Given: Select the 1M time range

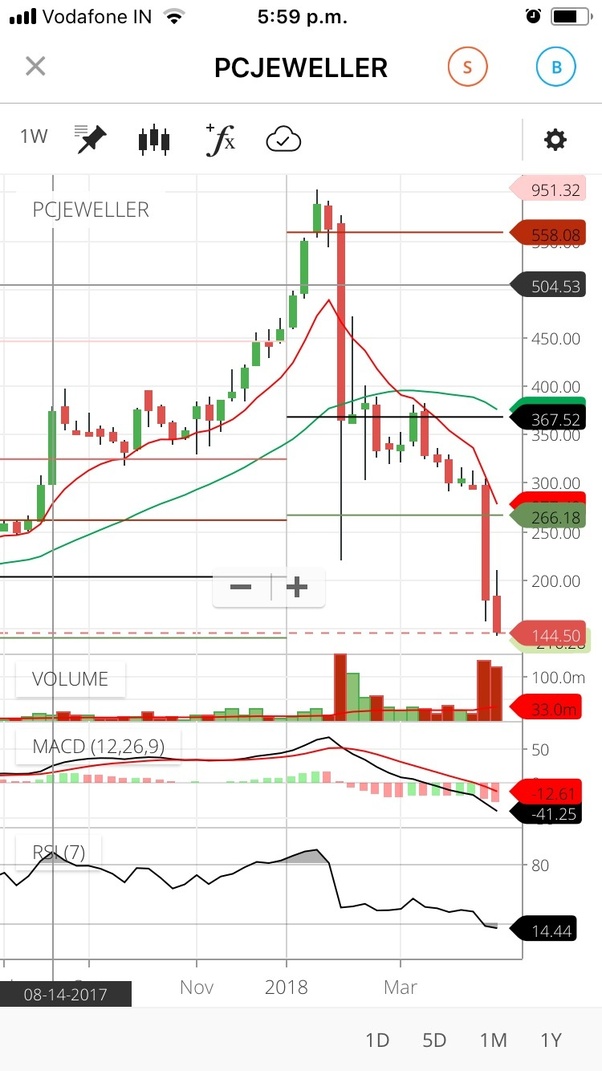Looking at the screenshot, I should (x=493, y=1040).
